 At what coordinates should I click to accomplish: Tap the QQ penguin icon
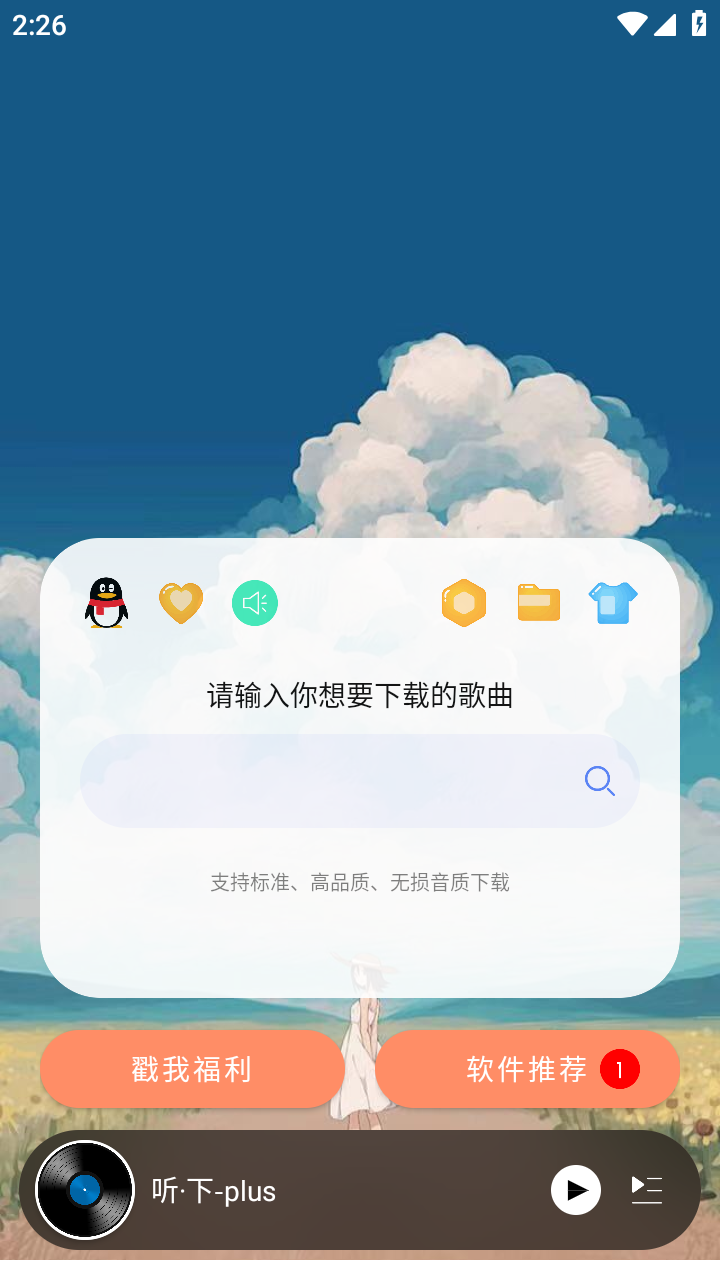[106, 603]
